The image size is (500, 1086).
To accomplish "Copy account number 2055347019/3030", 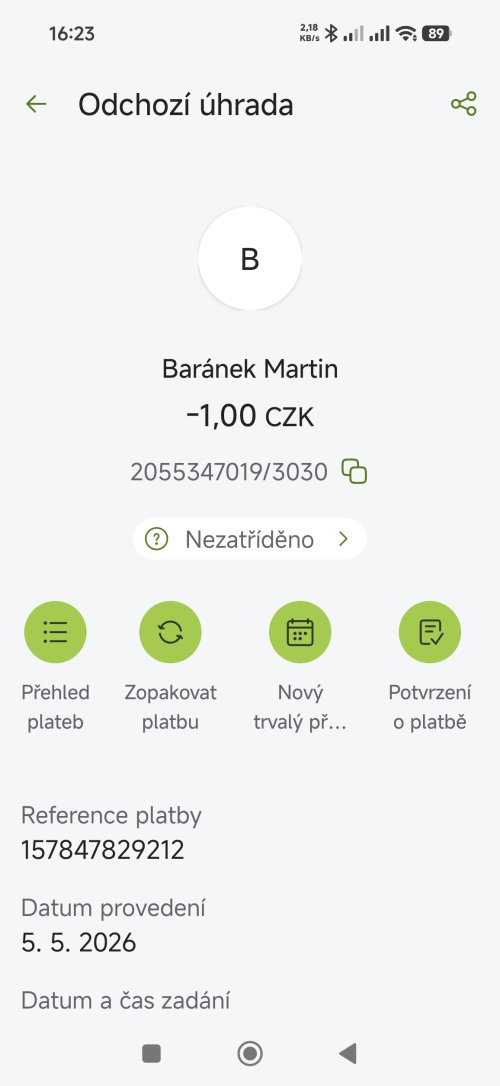I will click(x=355, y=472).
